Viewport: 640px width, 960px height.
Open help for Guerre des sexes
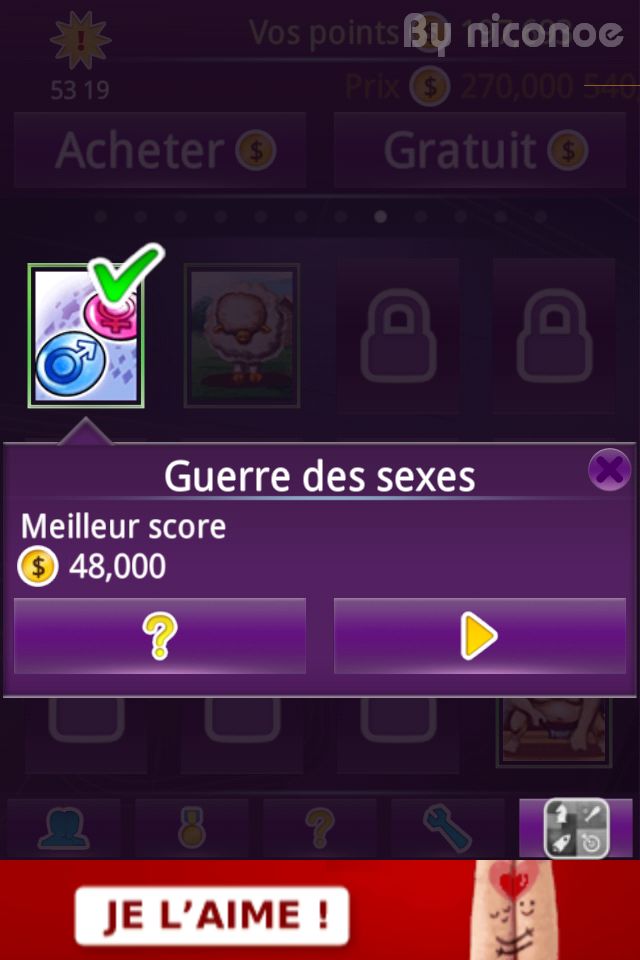[160, 636]
